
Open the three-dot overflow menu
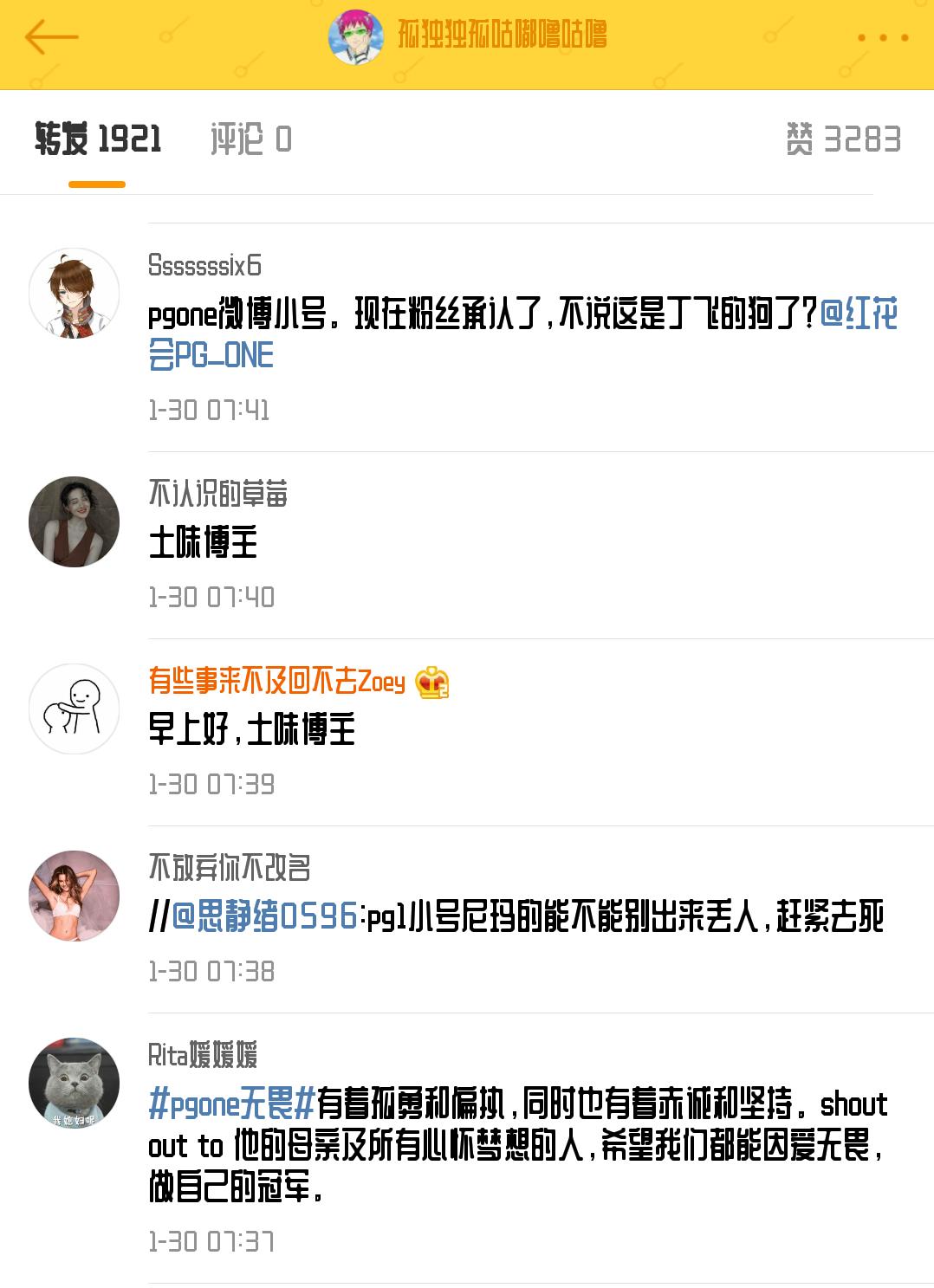[x=882, y=38]
